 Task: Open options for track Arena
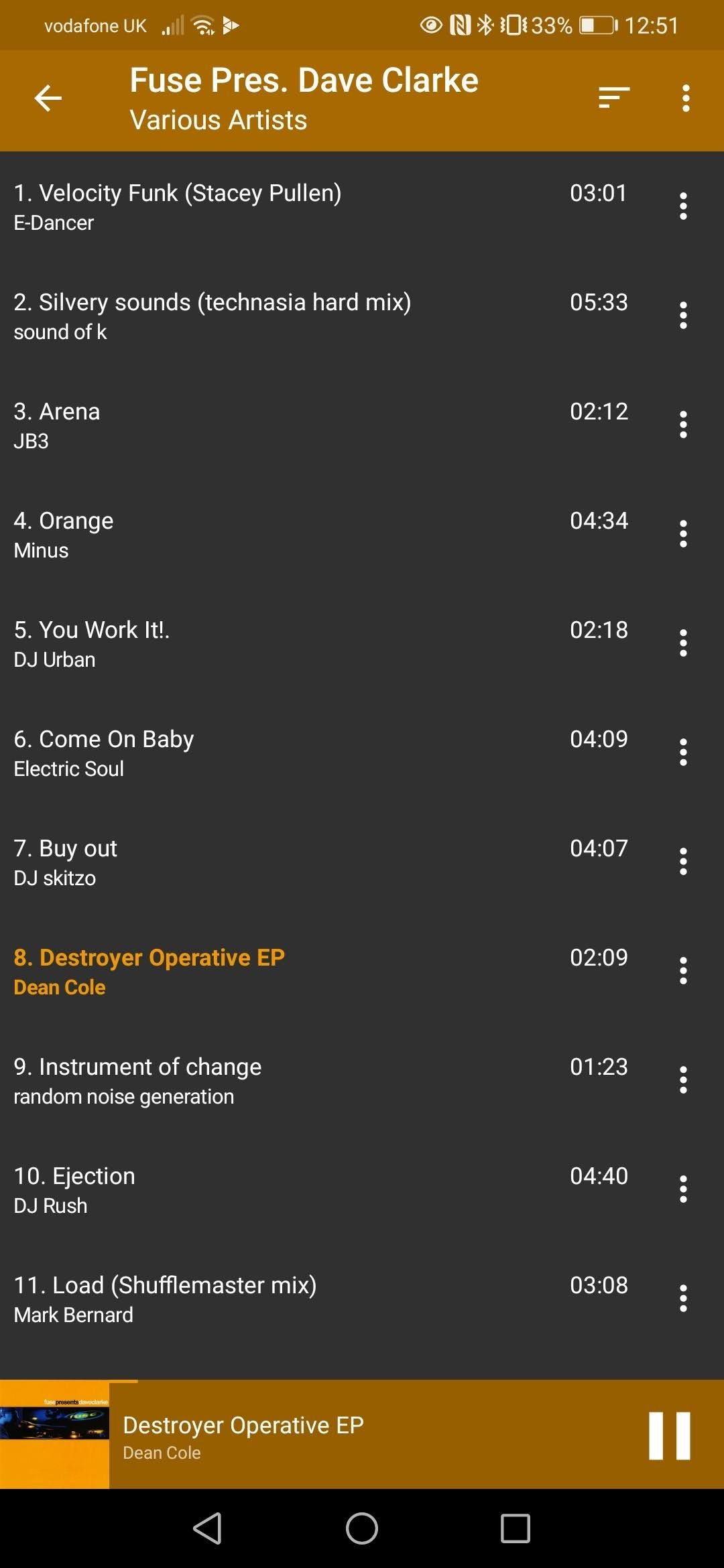[x=683, y=425]
